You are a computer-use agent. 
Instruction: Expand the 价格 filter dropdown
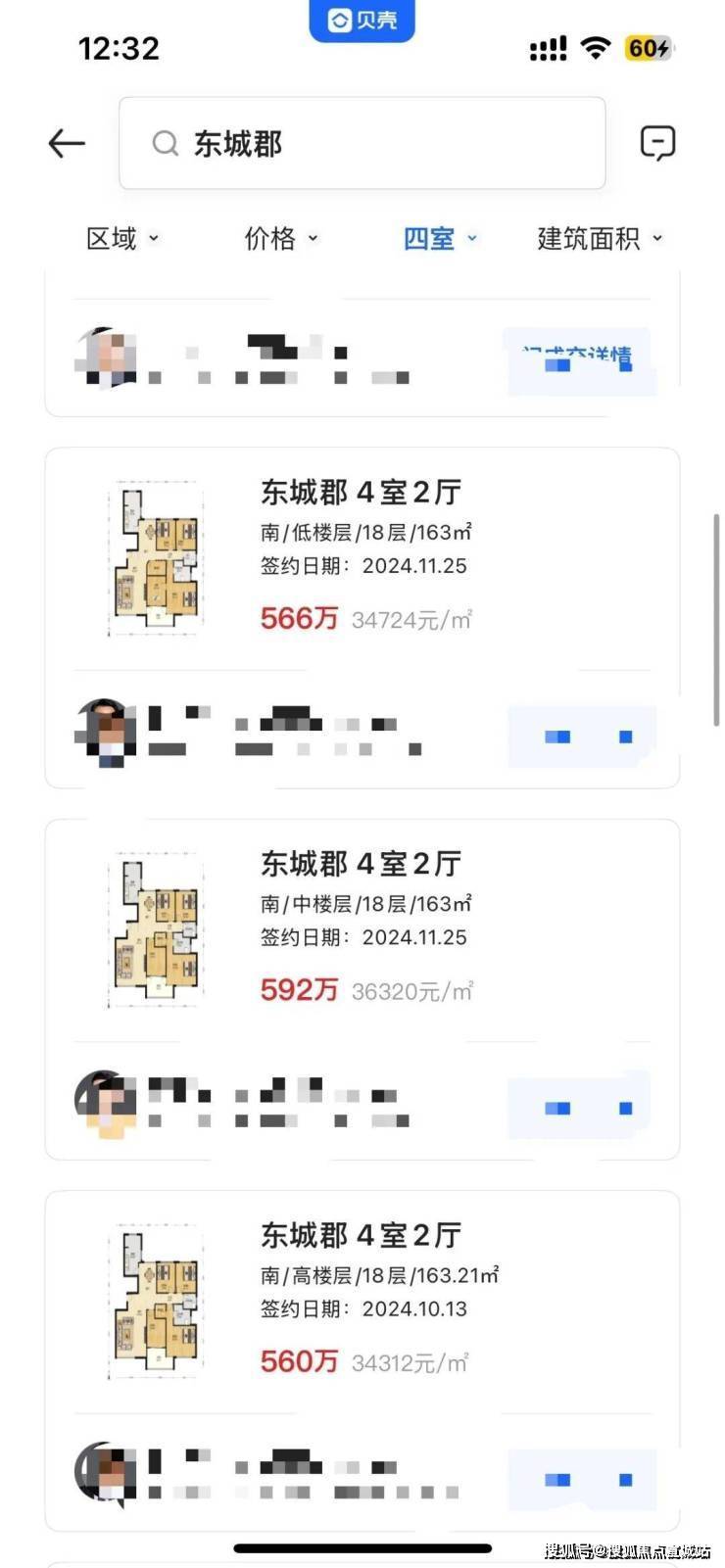pyautogui.click(x=281, y=238)
